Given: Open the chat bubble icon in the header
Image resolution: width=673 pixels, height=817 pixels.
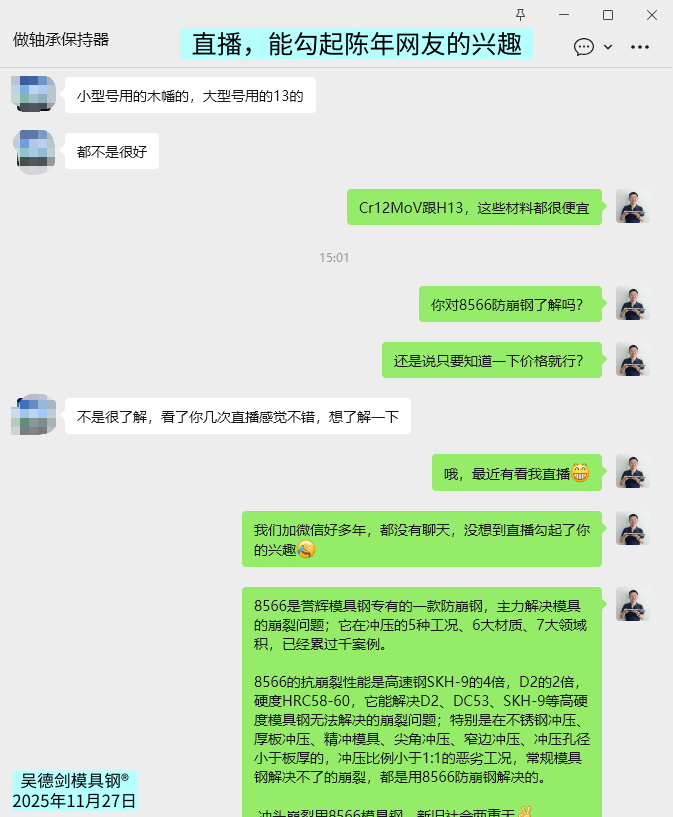Looking at the screenshot, I should [584, 47].
